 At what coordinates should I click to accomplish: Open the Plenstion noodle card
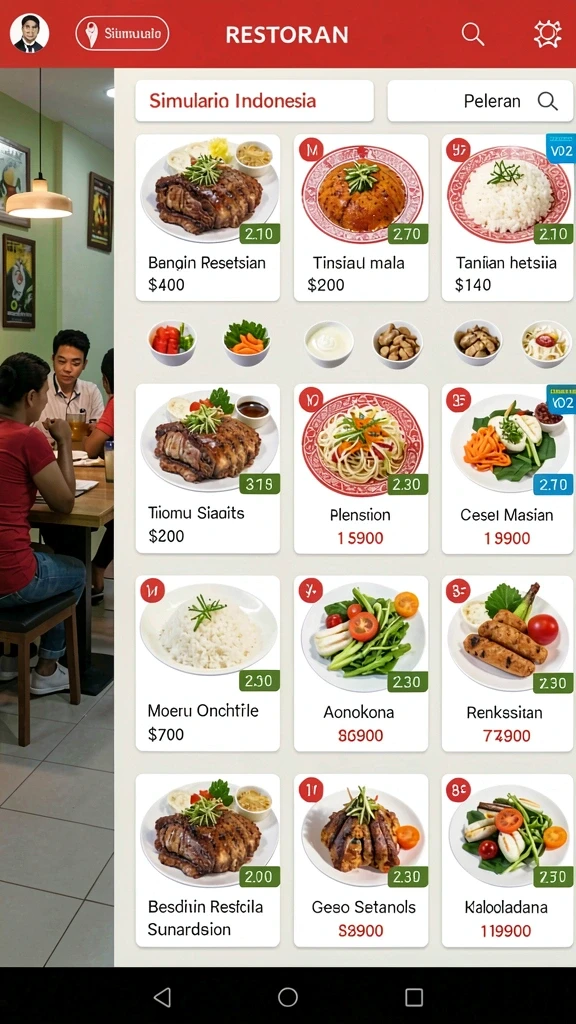coord(360,468)
